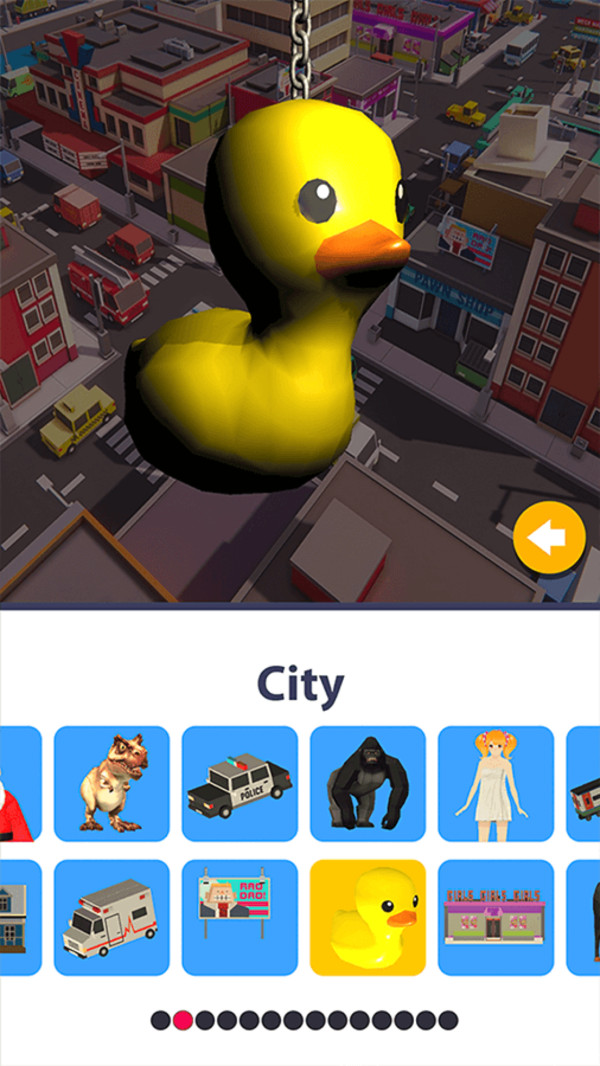This screenshot has height=1066, width=600.
Task: Select the Santa Claus tile
Action: pos(18,783)
